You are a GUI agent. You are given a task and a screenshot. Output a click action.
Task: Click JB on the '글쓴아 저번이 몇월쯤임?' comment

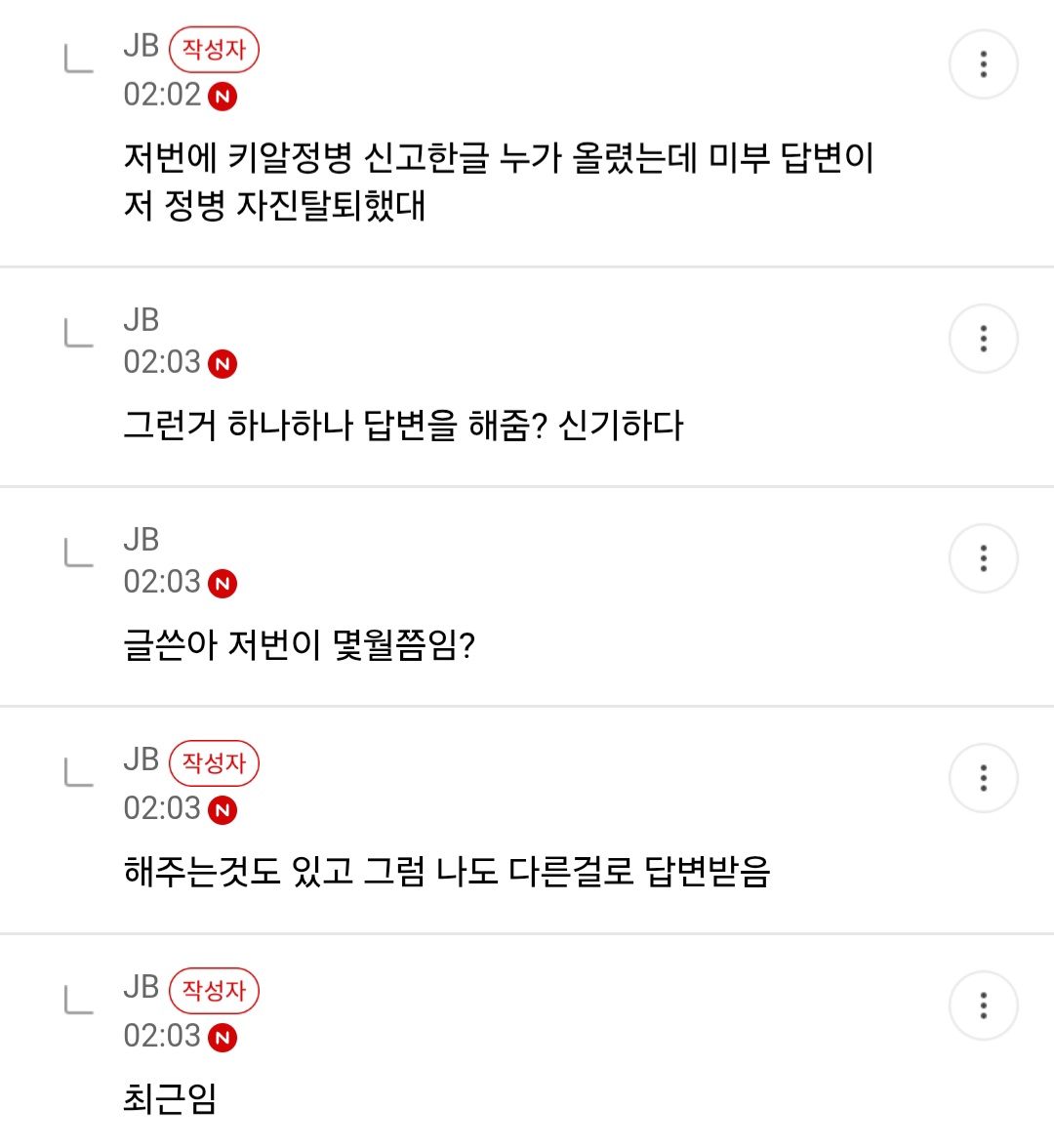pos(140,539)
